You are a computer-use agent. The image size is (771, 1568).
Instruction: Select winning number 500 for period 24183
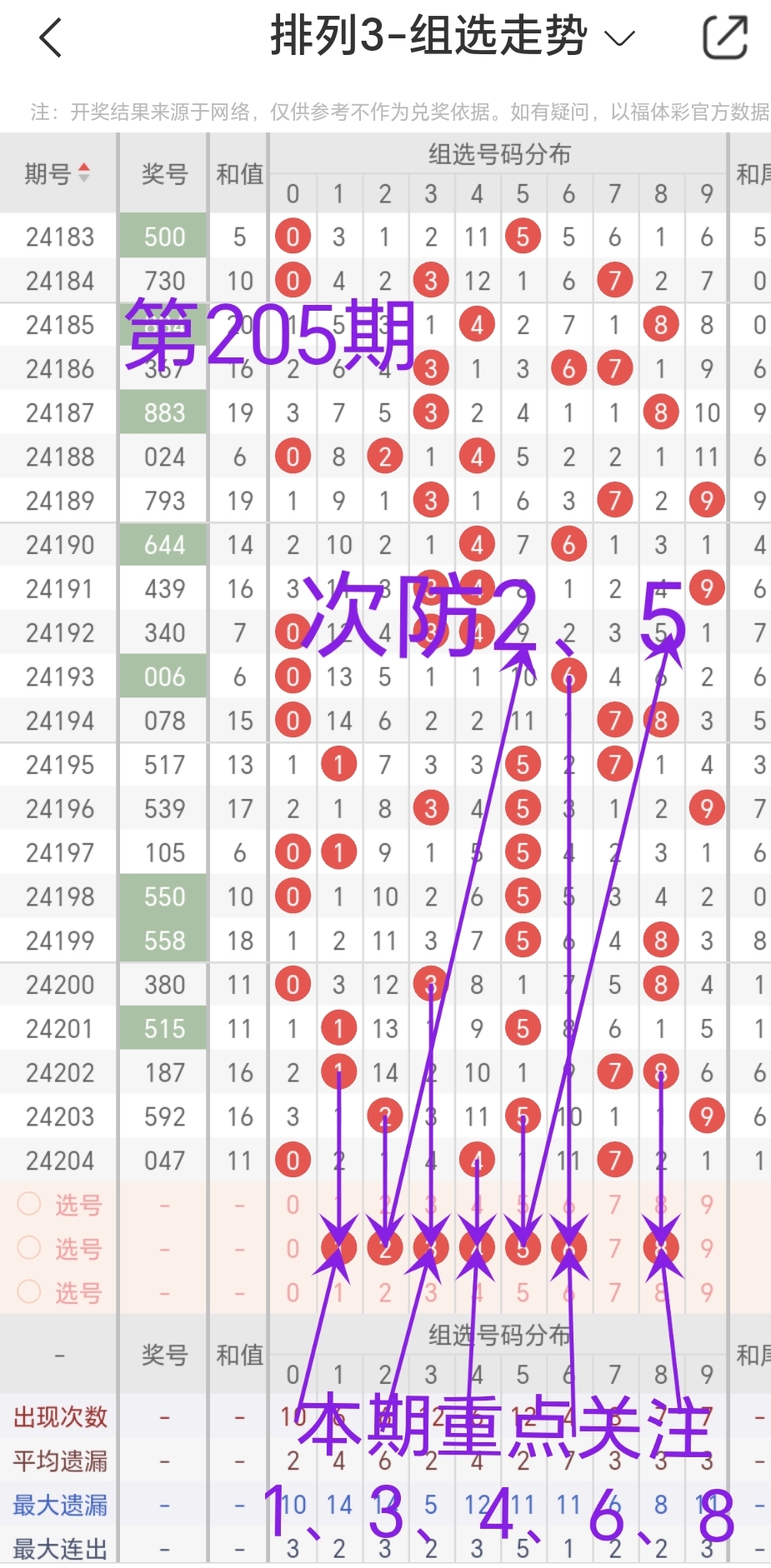163,236
